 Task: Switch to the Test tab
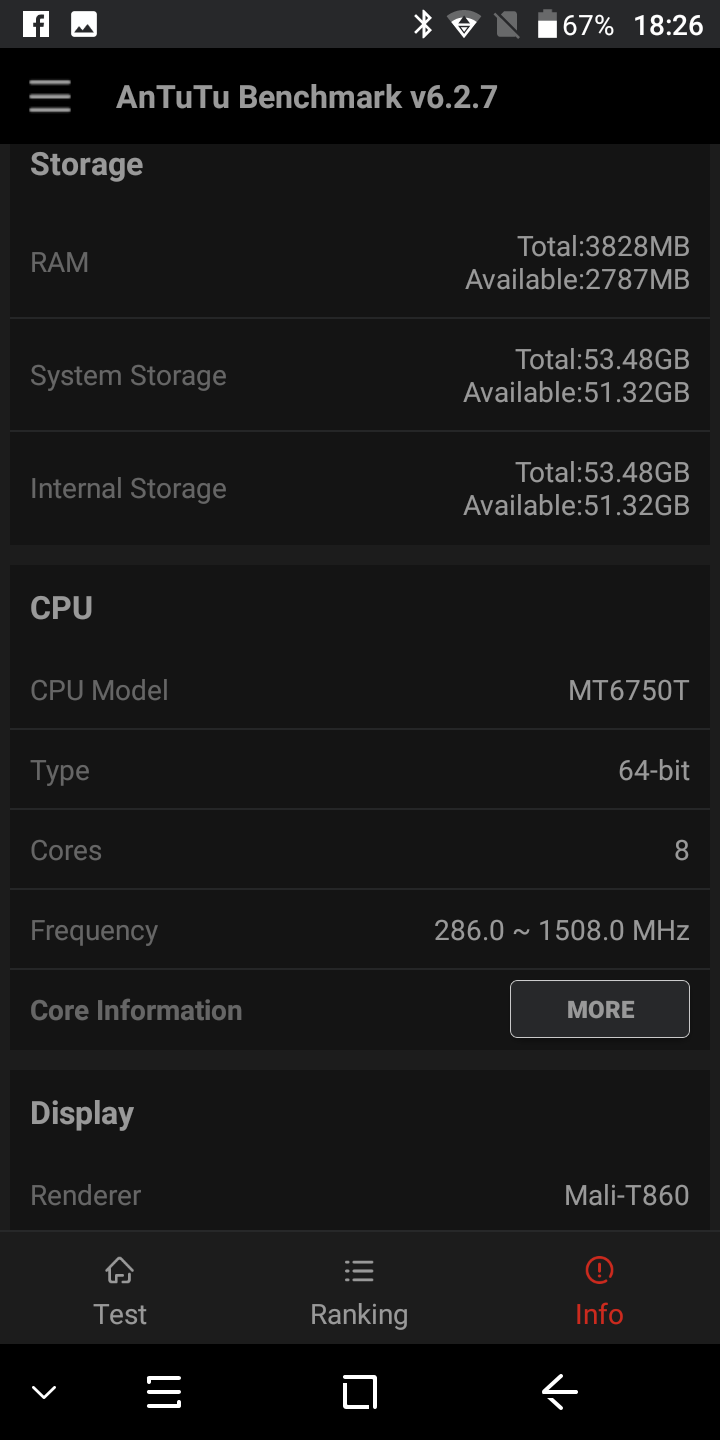[120, 1289]
